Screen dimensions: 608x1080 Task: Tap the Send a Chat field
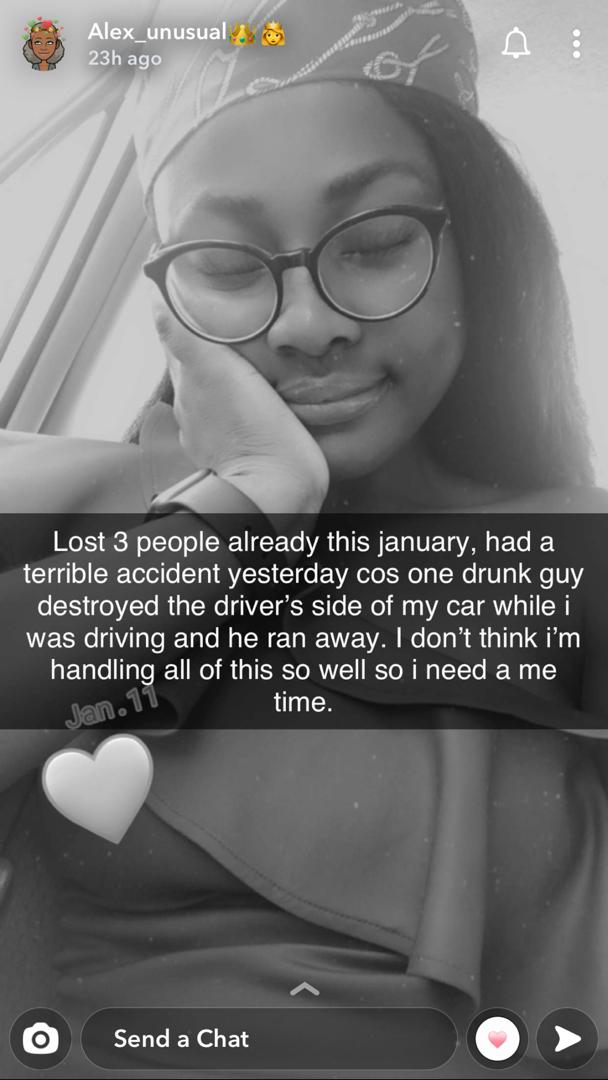coord(268,1039)
